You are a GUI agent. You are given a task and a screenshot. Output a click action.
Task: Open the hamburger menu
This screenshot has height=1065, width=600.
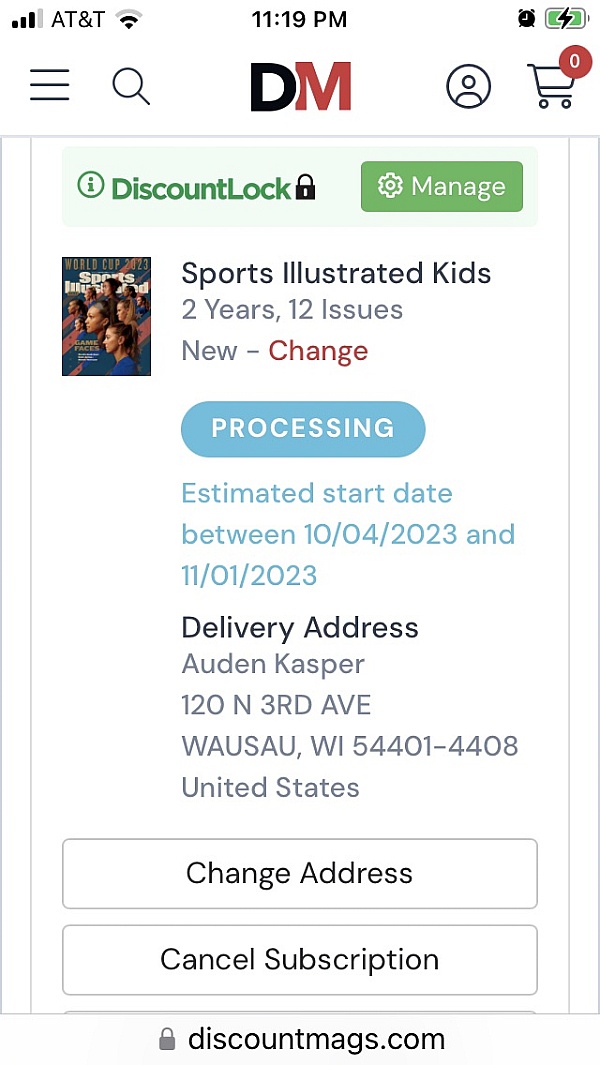coord(50,86)
